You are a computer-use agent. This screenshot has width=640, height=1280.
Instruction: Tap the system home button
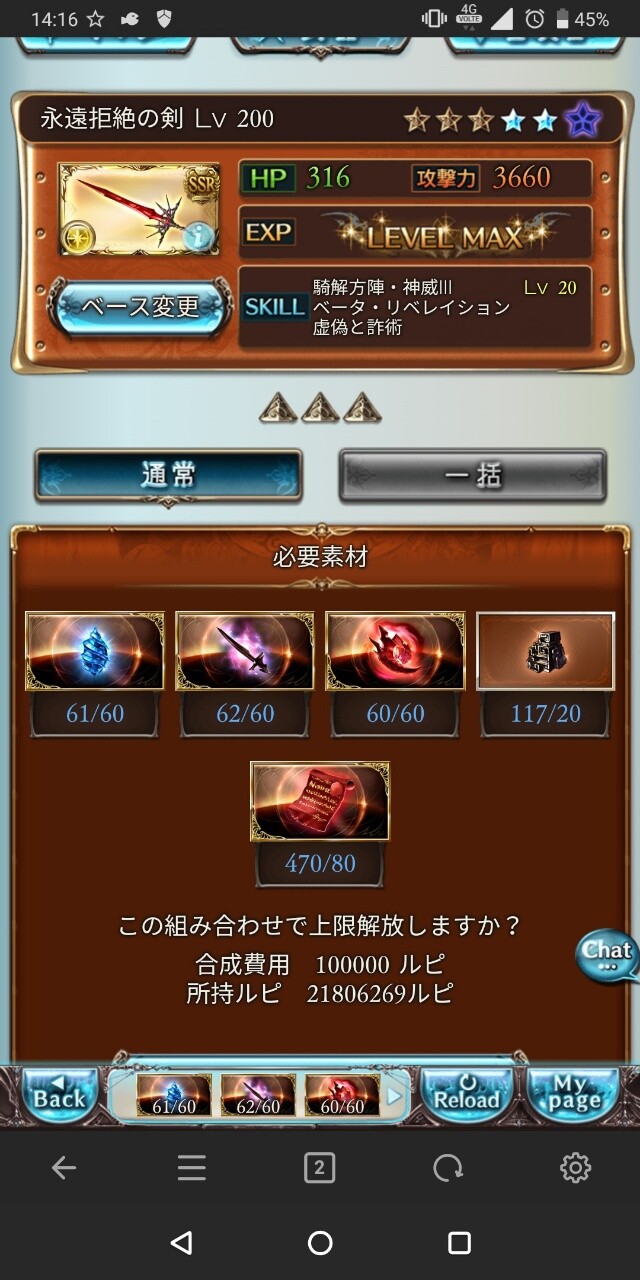(320, 1243)
